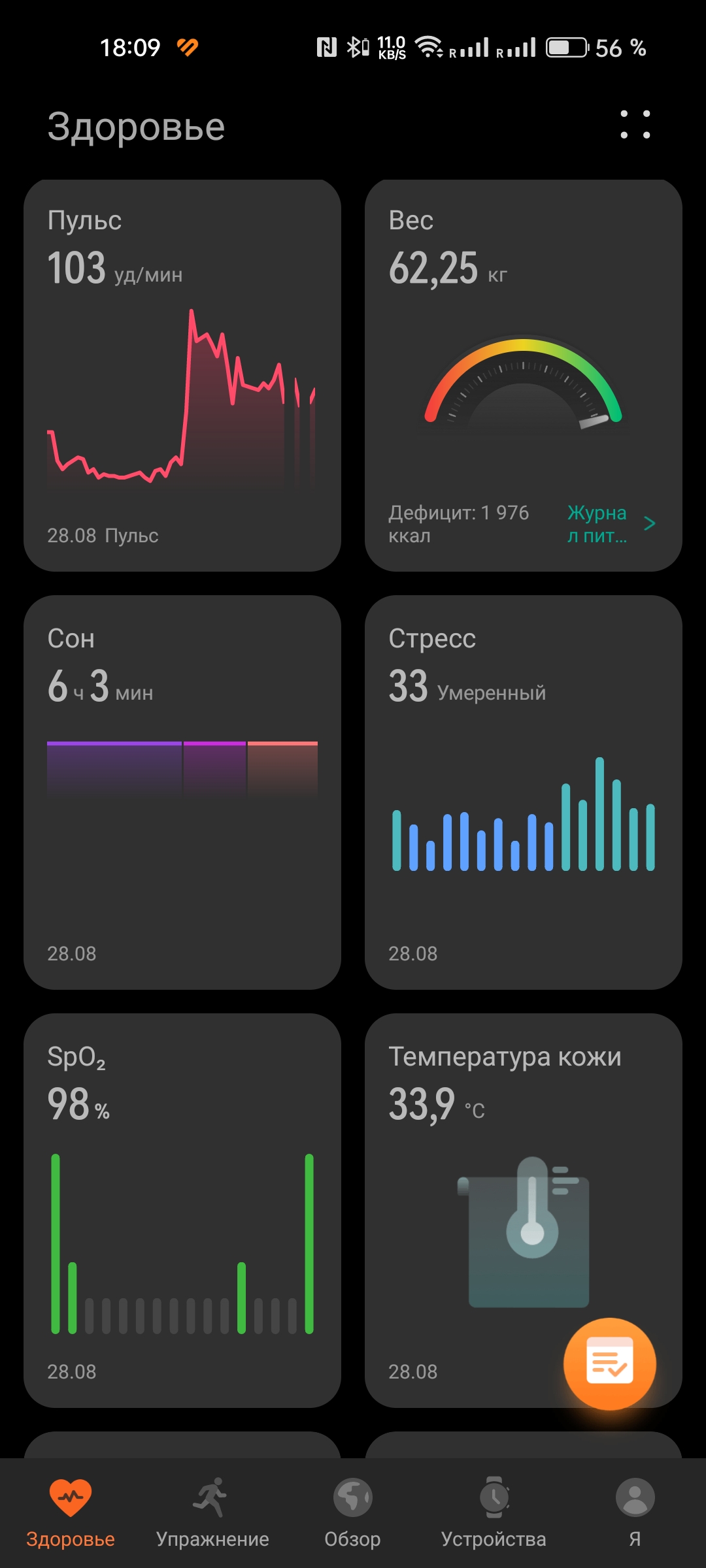Open the SpO₂ card
The height and width of the screenshot is (1568, 706).
(182, 1211)
